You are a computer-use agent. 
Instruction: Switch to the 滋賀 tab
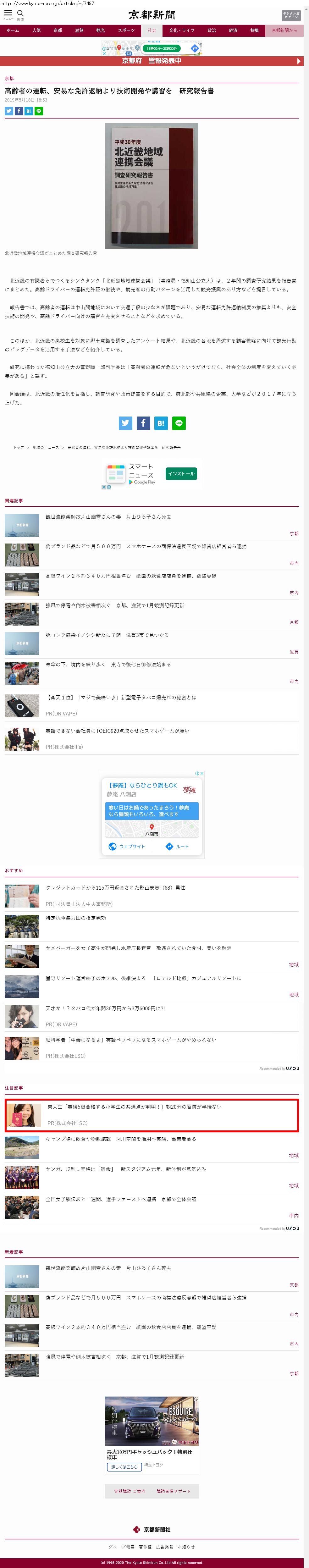[79, 30]
